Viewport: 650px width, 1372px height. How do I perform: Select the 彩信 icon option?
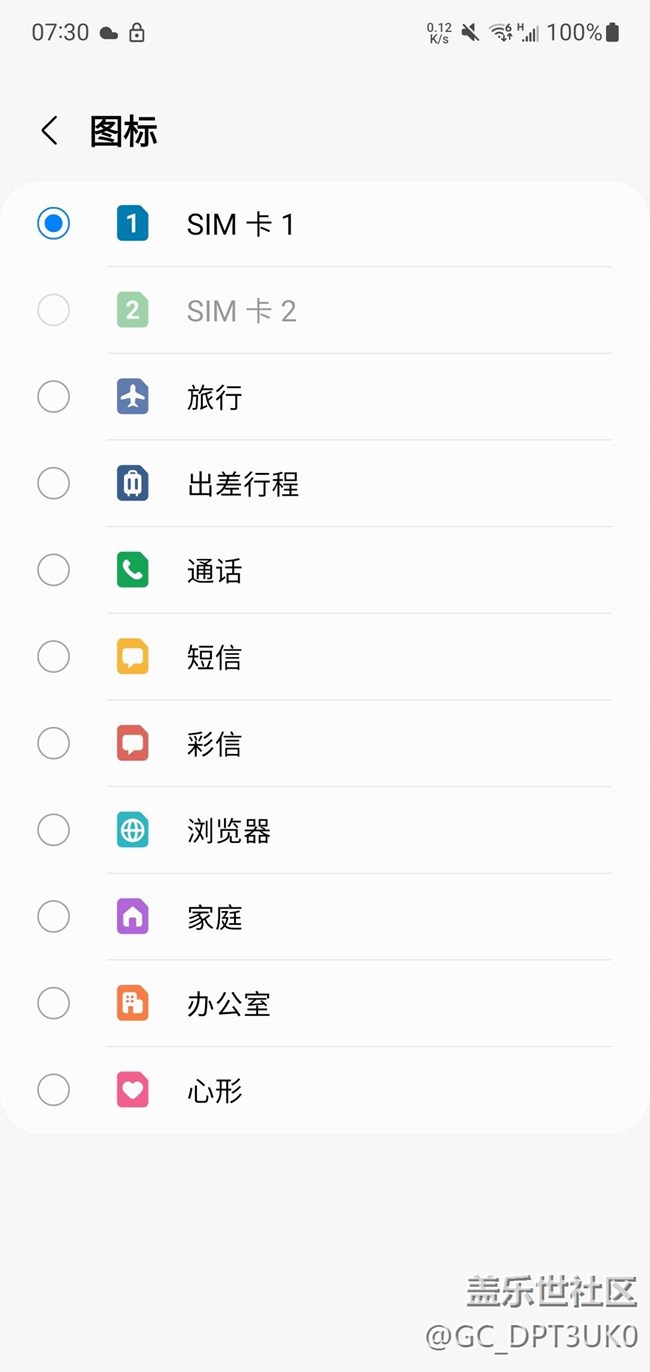(x=325, y=743)
